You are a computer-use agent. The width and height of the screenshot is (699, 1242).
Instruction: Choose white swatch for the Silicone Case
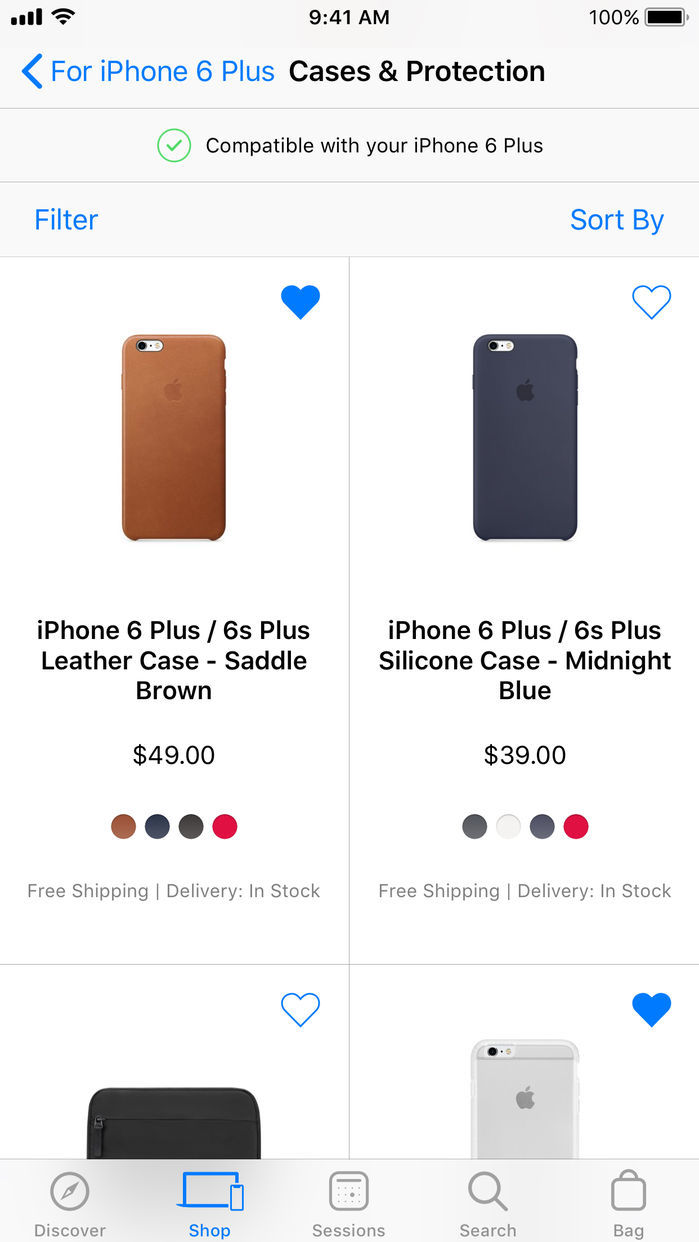pos(509,826)
